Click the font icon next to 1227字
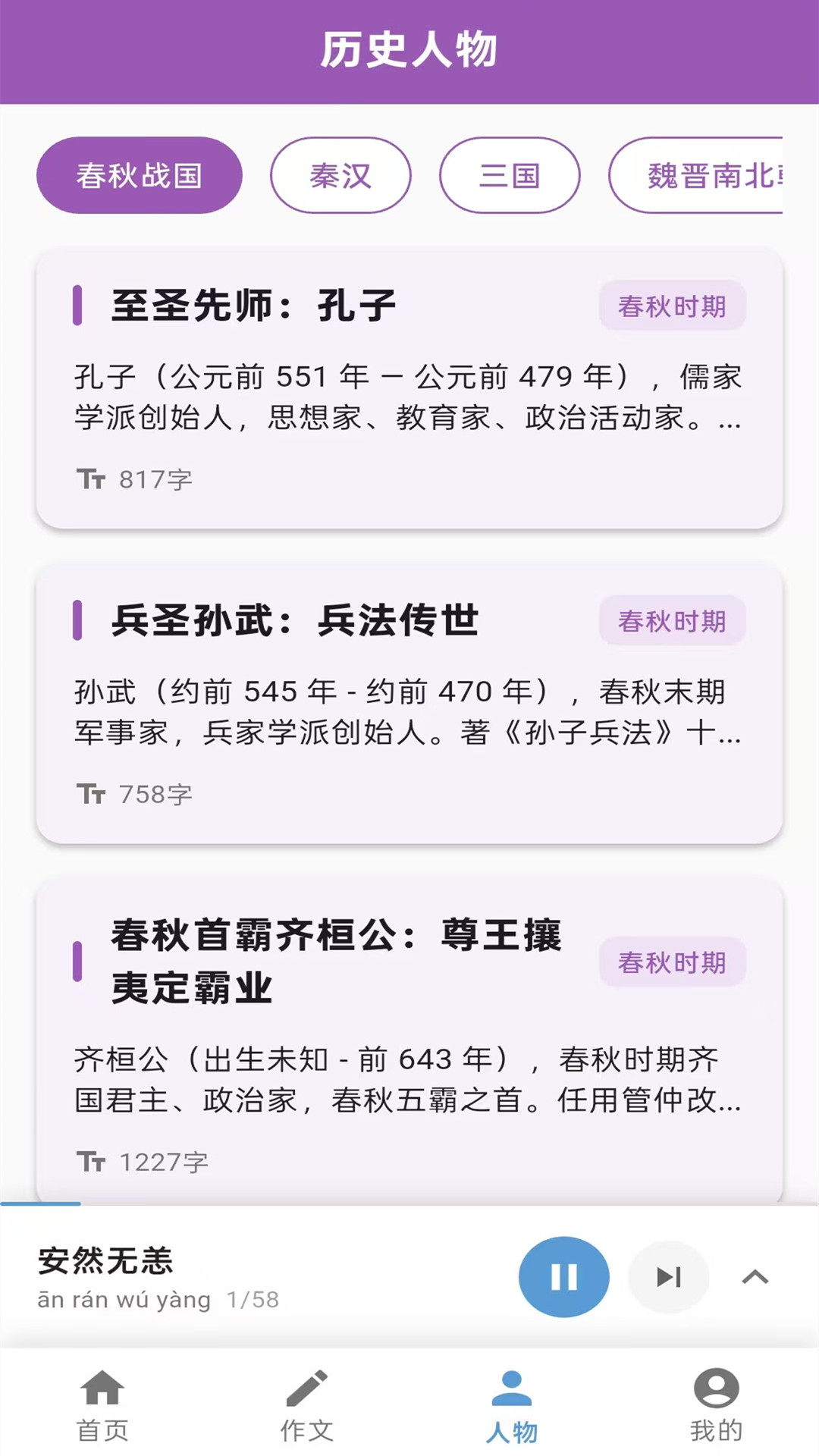 point(90,1159)
